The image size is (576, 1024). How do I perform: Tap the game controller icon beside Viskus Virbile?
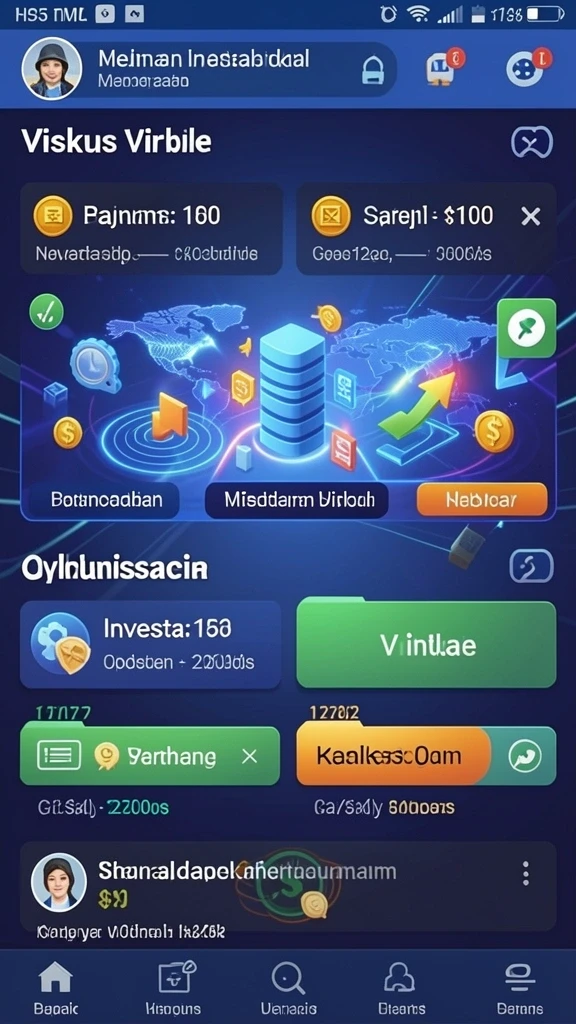532,142
